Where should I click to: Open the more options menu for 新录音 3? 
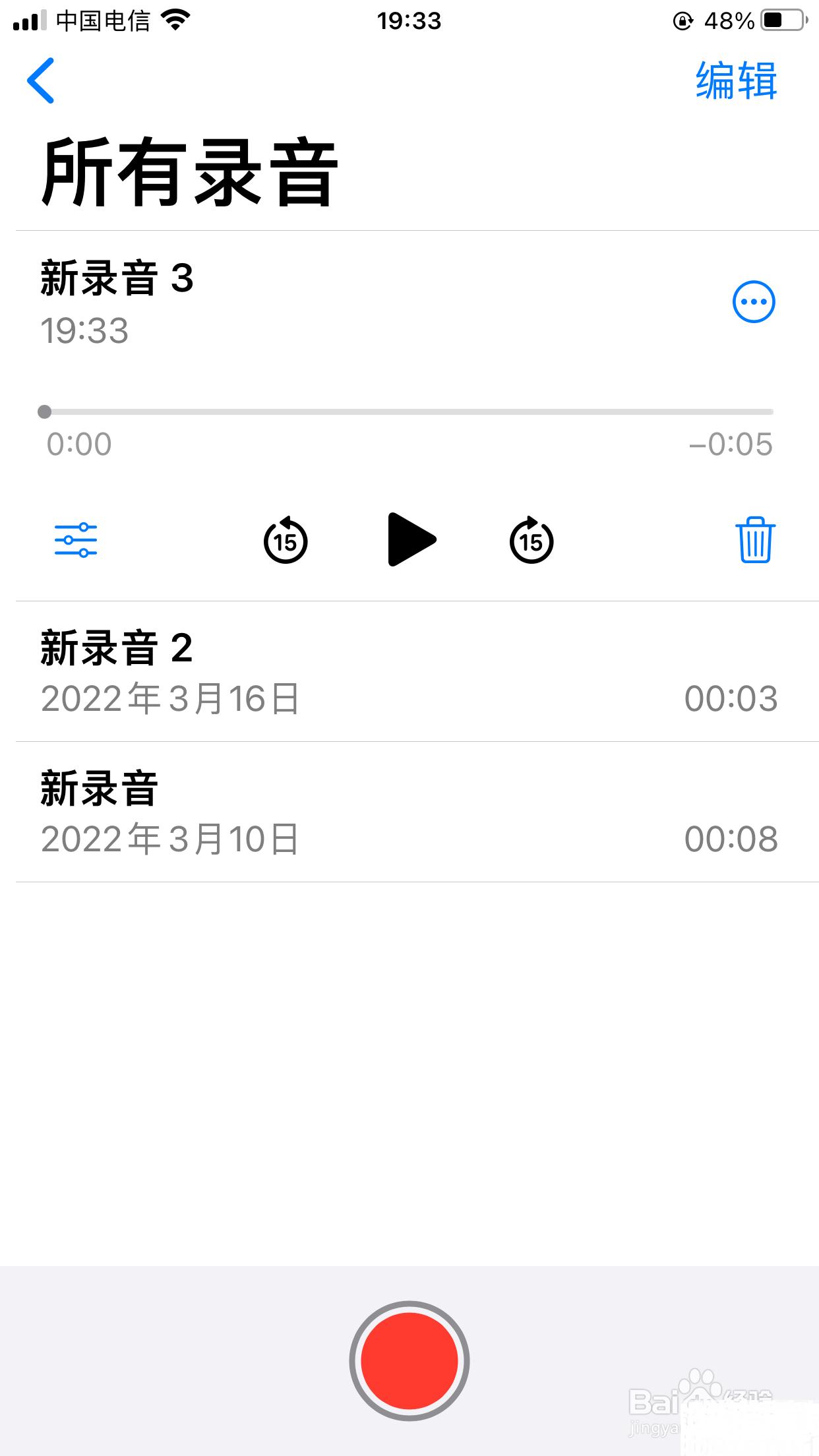tap(754, 302)
